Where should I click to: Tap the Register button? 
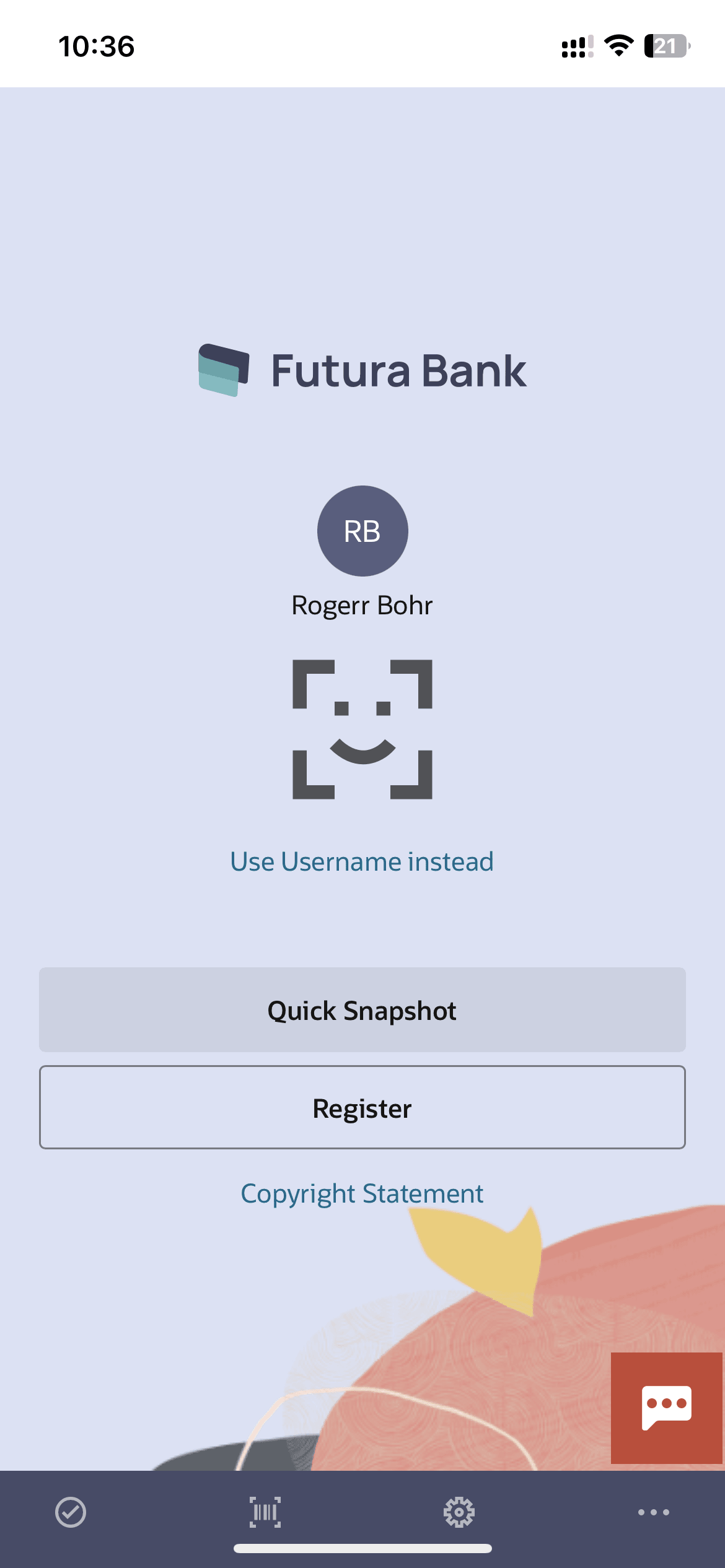(x=362, y=1107)
